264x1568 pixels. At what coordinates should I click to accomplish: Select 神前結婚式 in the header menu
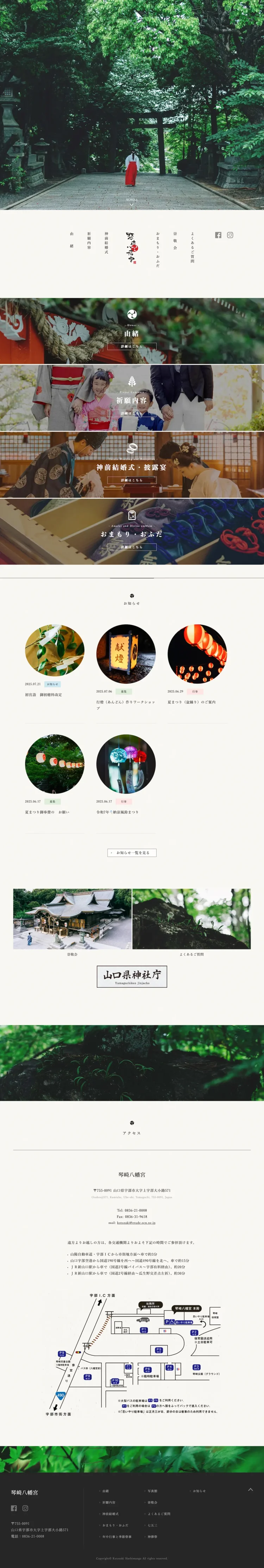(106, 242)
